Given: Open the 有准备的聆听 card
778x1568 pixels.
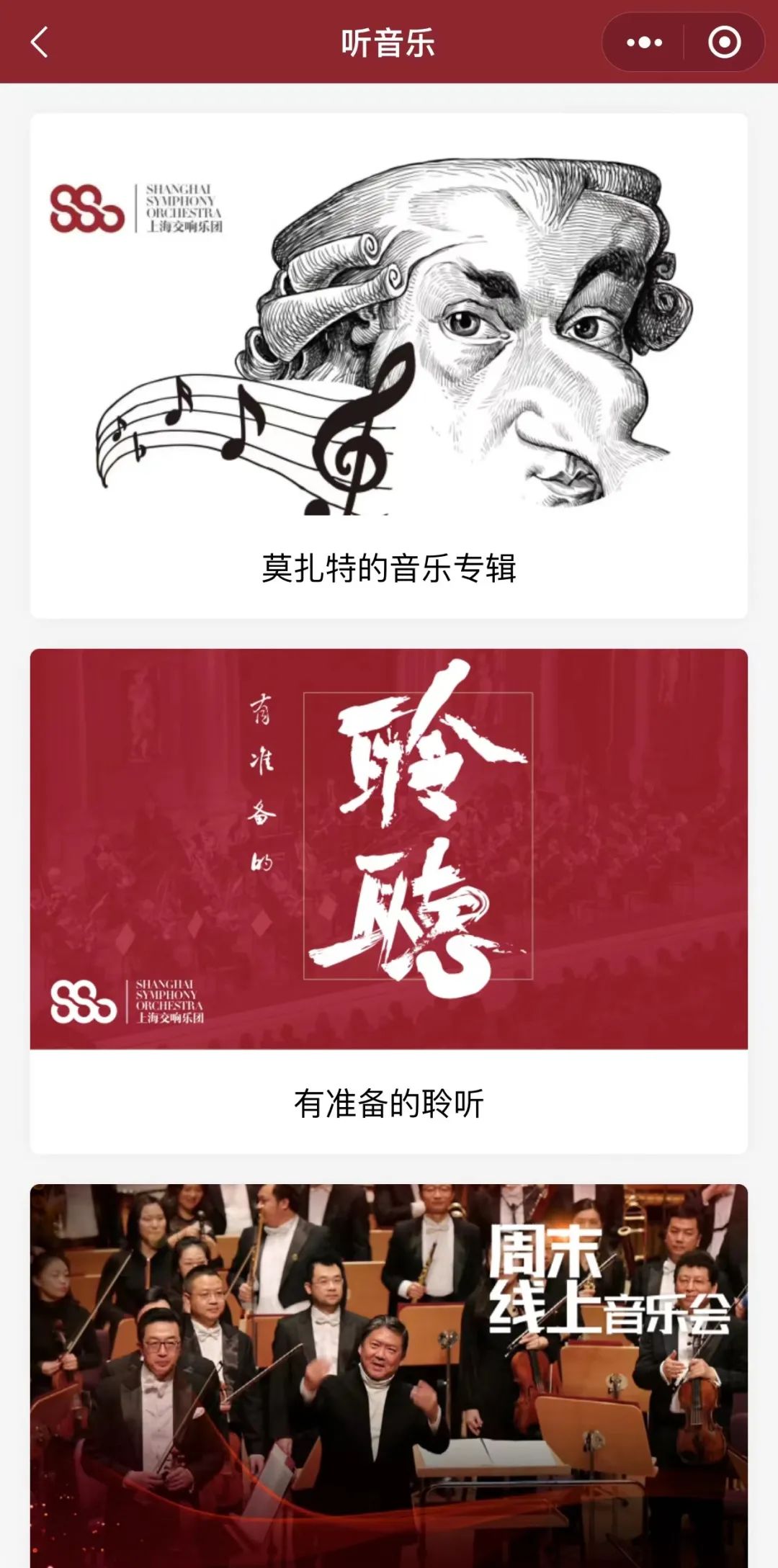Looking at the screenshot, I should pyautogui.click(x=388, y=900).
